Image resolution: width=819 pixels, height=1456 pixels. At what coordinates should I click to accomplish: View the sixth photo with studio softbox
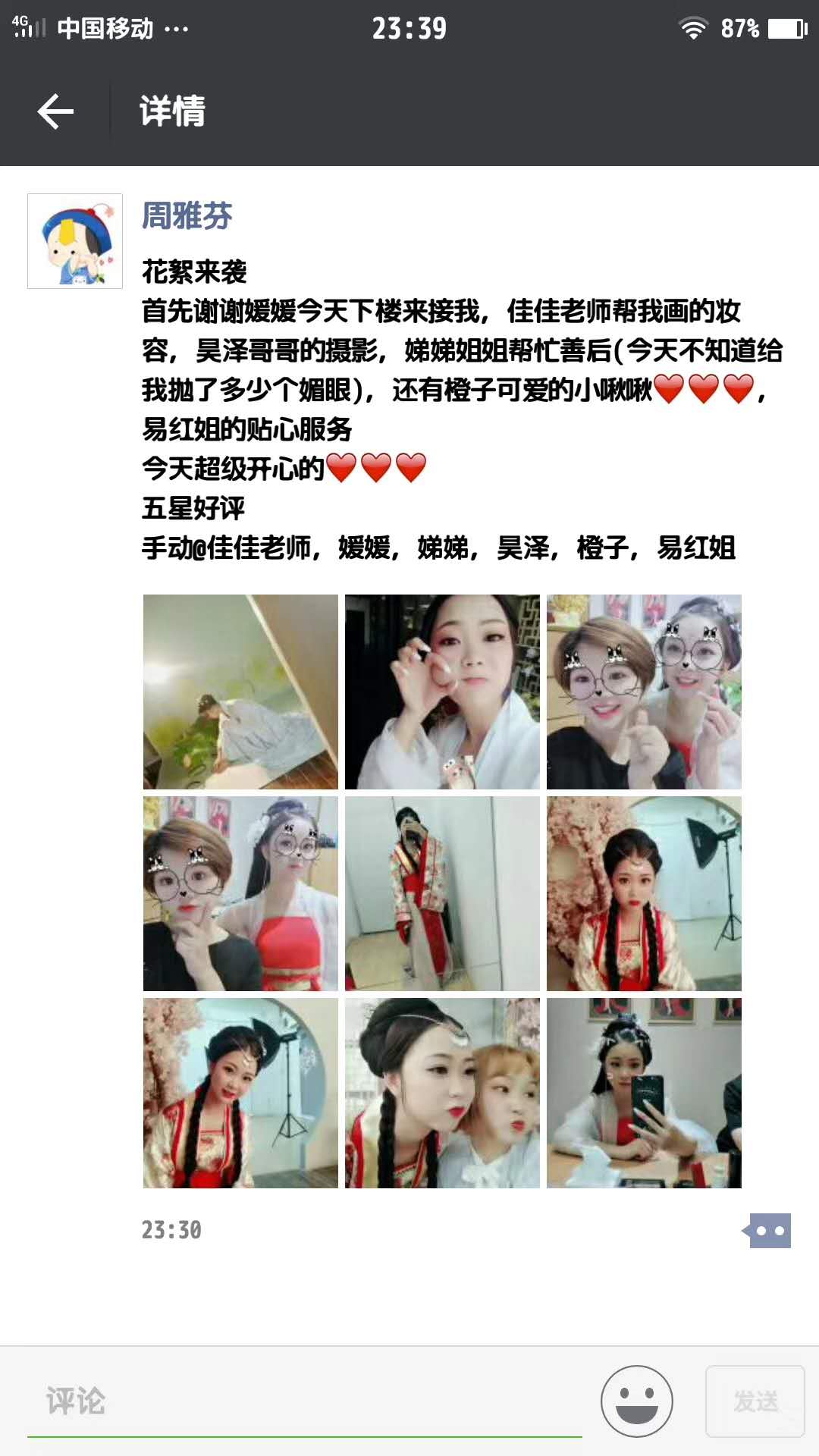click(x=644, y=893)
